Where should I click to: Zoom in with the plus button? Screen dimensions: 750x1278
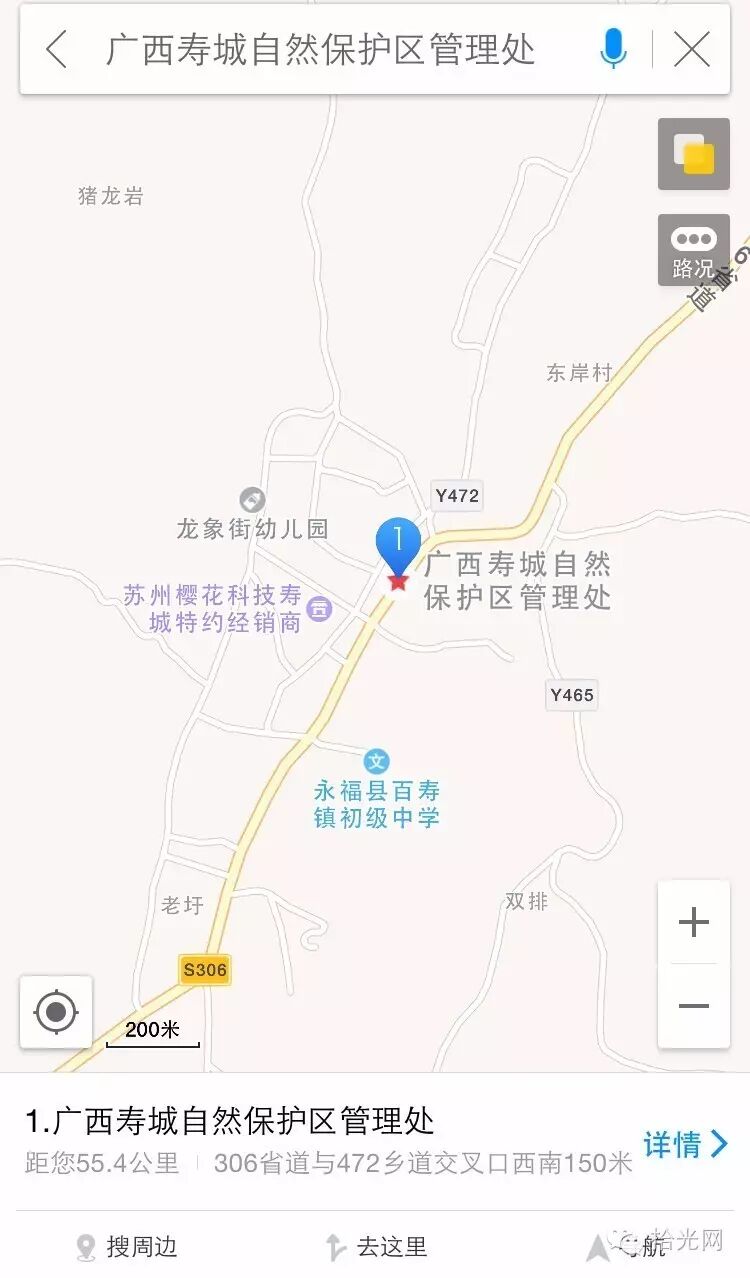coord(694,922)
